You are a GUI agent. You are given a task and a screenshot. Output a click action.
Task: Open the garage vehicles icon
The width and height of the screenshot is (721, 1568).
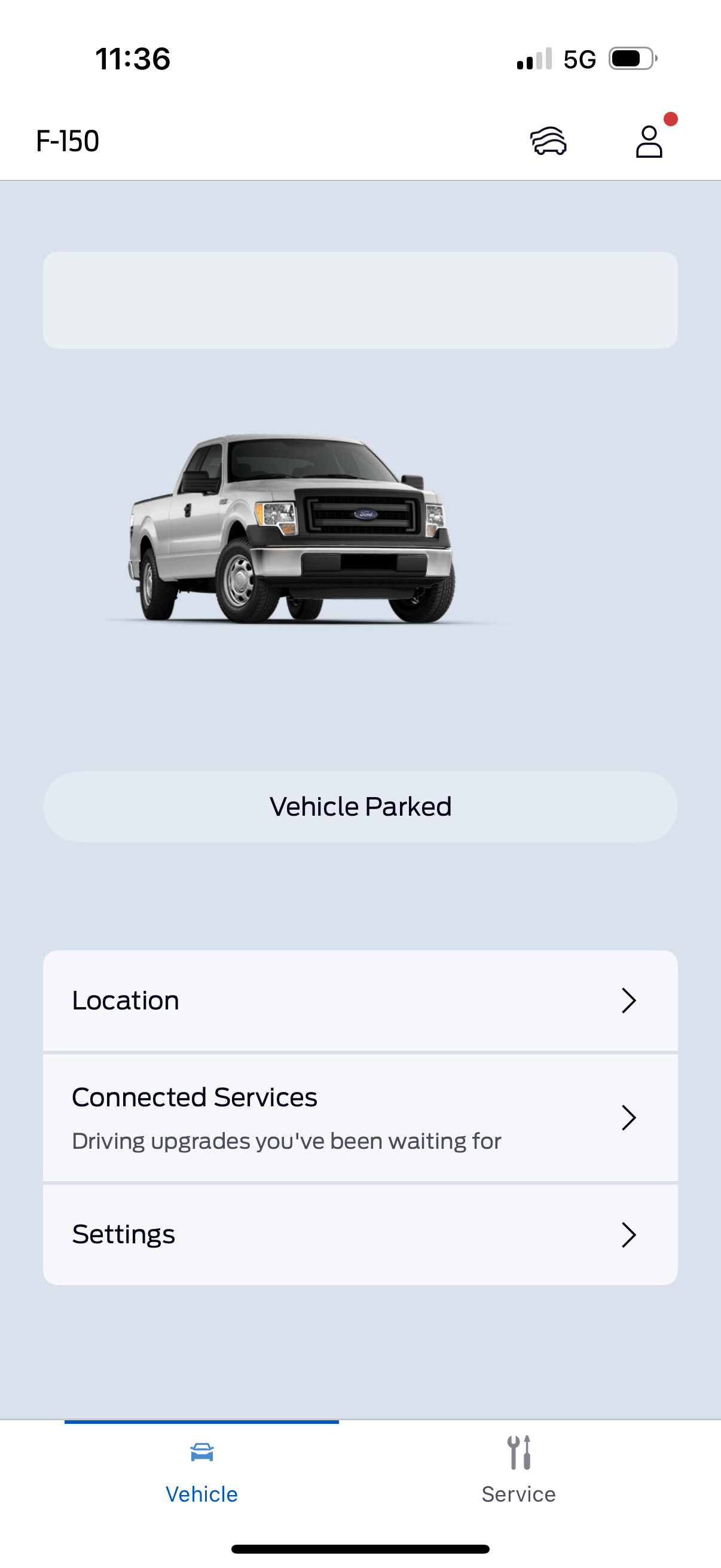pyautogui.click(x=548, y=141)
